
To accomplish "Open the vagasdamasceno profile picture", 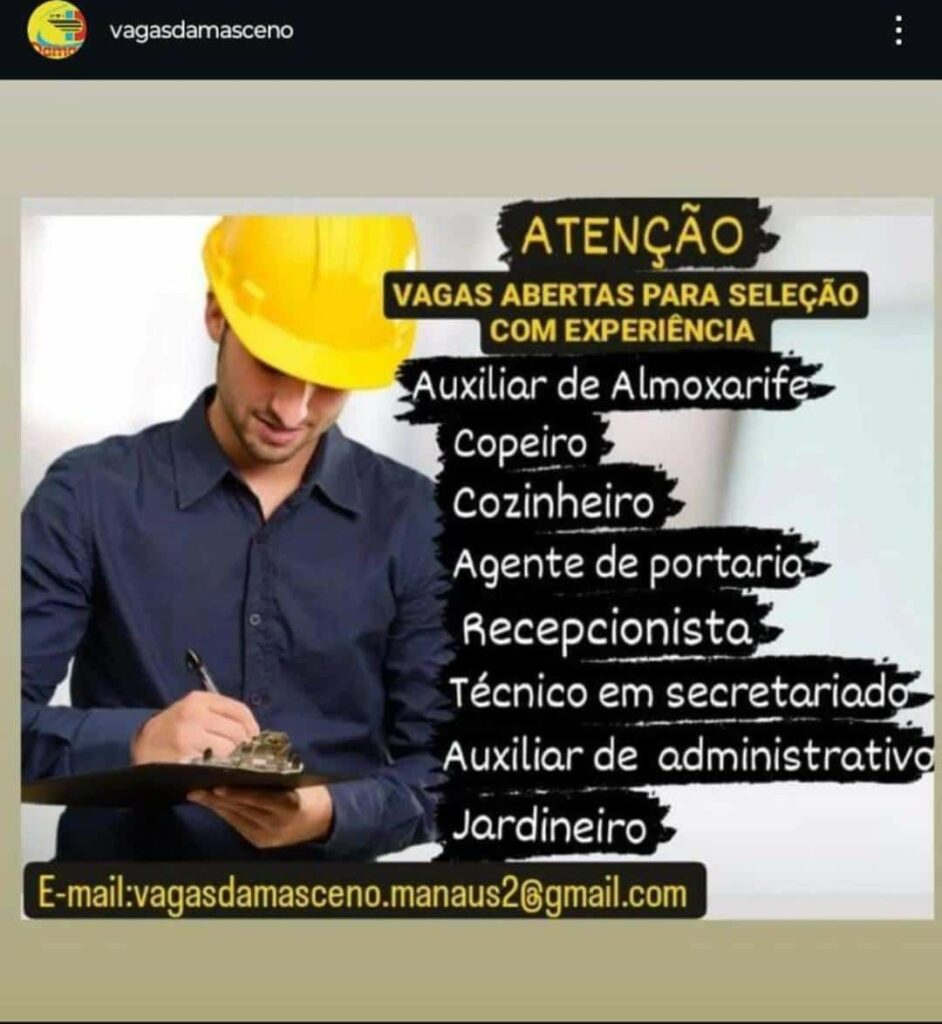I will coord(57,30).
